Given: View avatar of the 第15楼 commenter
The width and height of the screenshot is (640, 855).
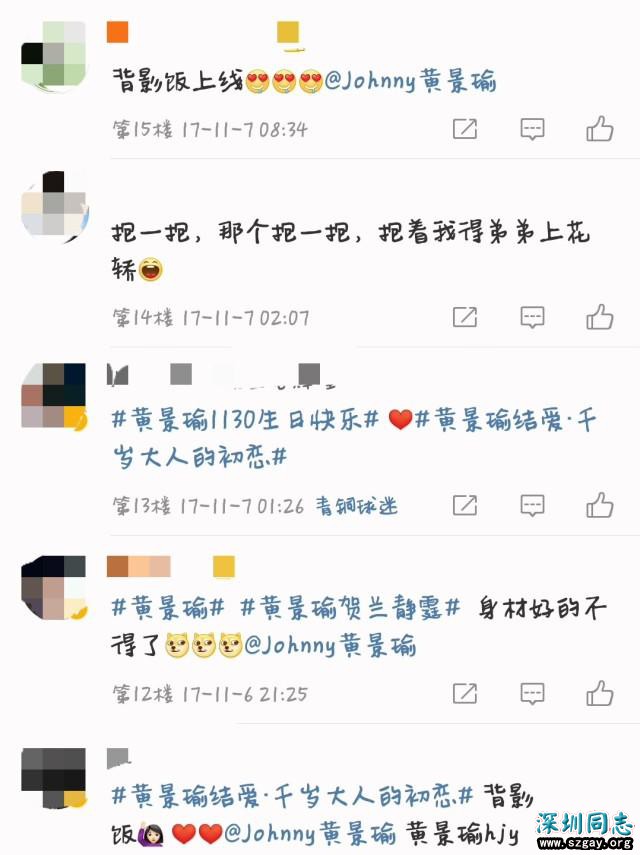Looking at the screenshot, I should [55, 57].
